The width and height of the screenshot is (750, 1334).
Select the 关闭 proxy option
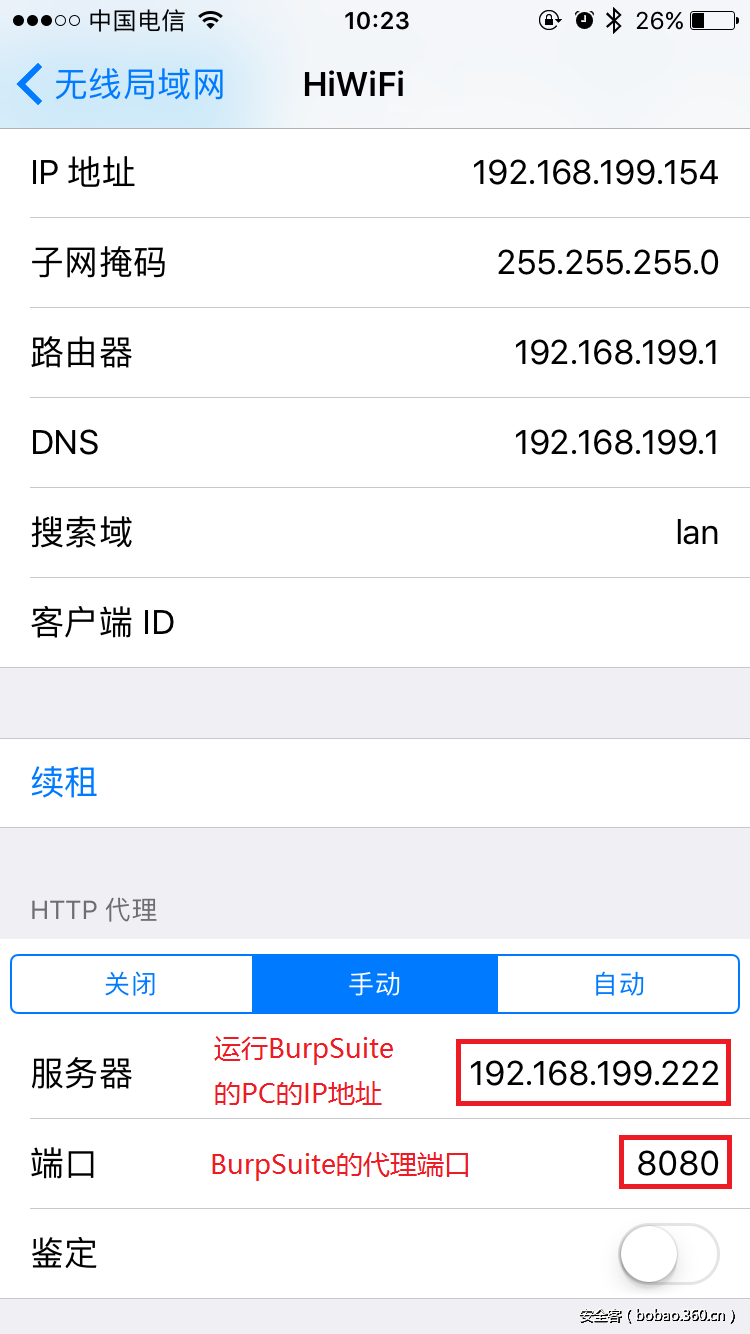[131, 983]
